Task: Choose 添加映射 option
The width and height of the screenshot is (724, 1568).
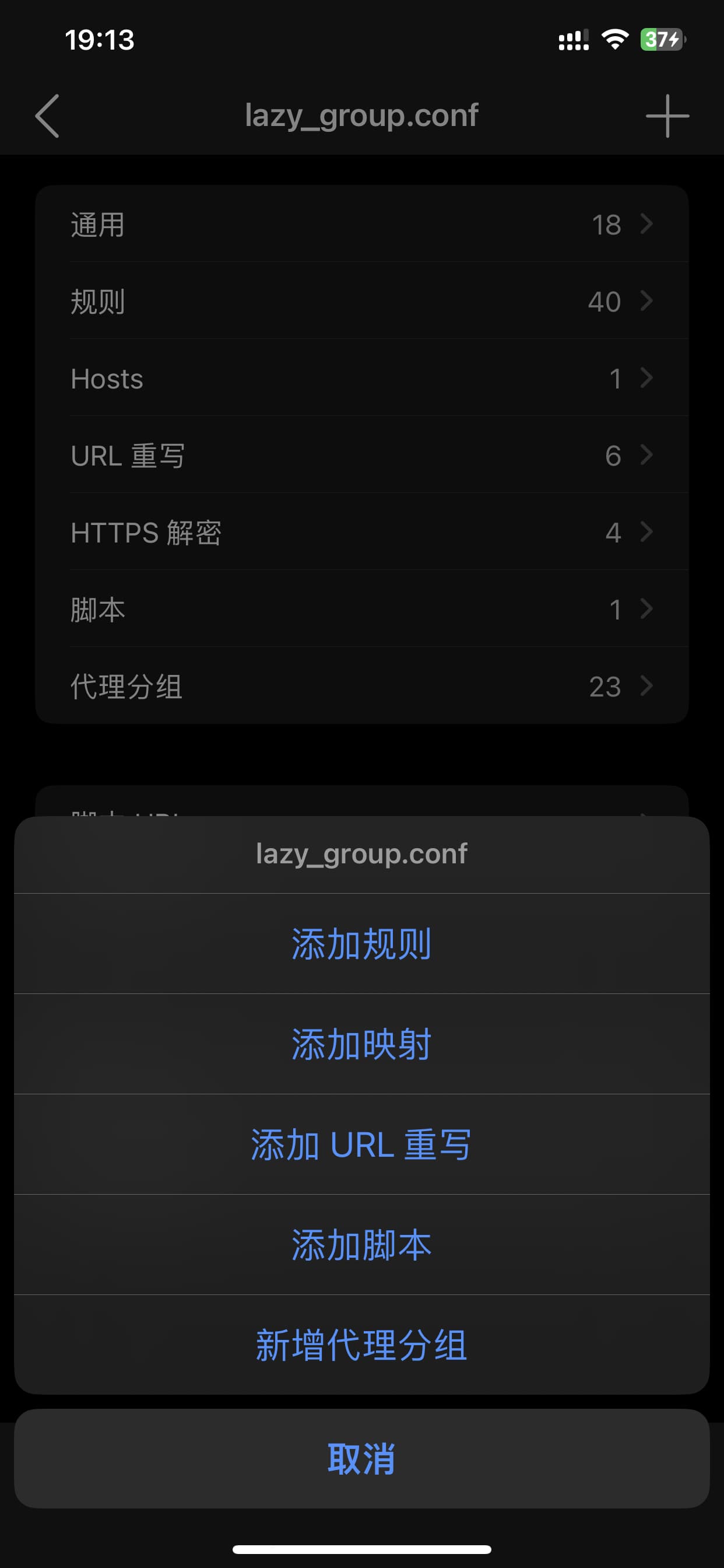Action: click(x=361, y=1045)
